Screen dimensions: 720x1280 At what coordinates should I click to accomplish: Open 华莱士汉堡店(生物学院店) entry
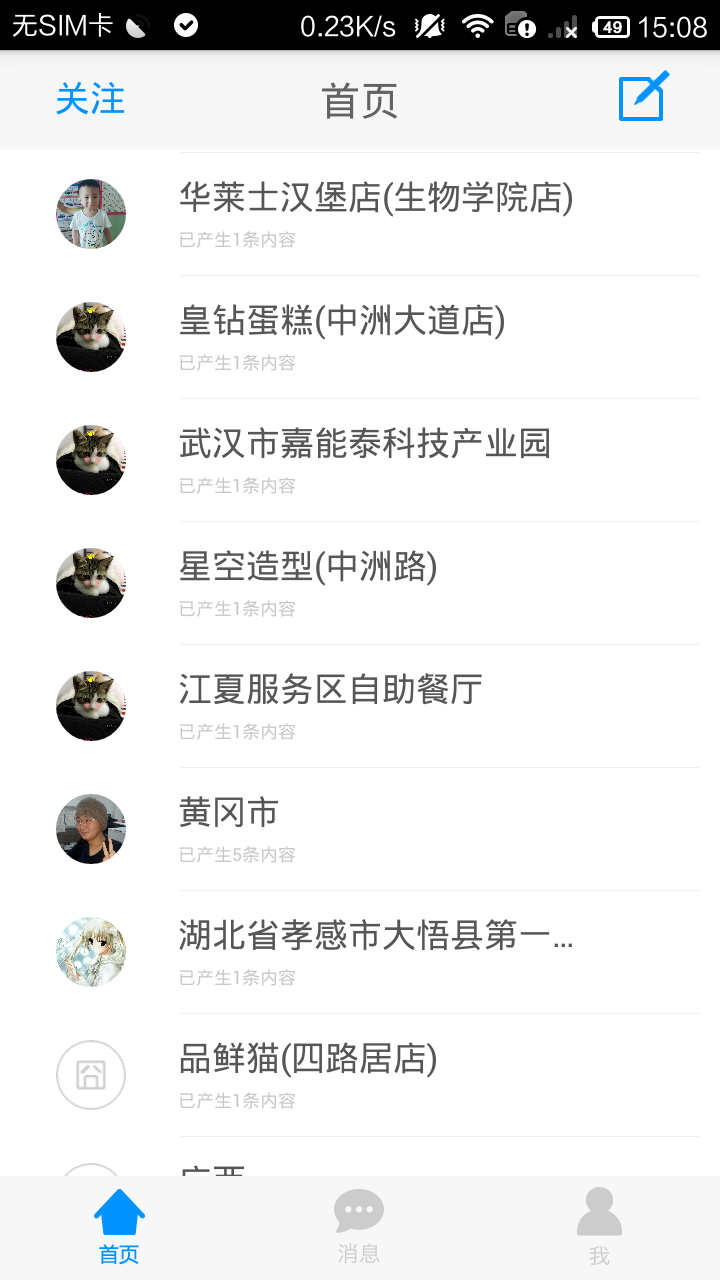[x=376, y=213]
